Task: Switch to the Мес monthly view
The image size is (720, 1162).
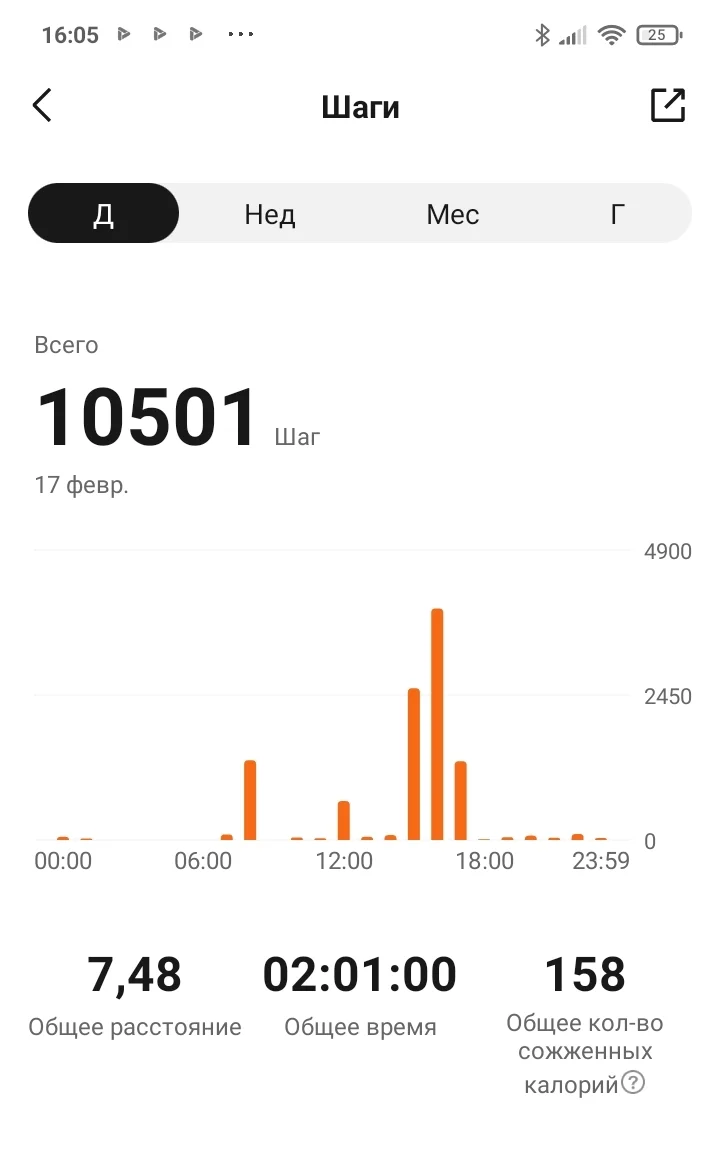Action: pos(453,214)
